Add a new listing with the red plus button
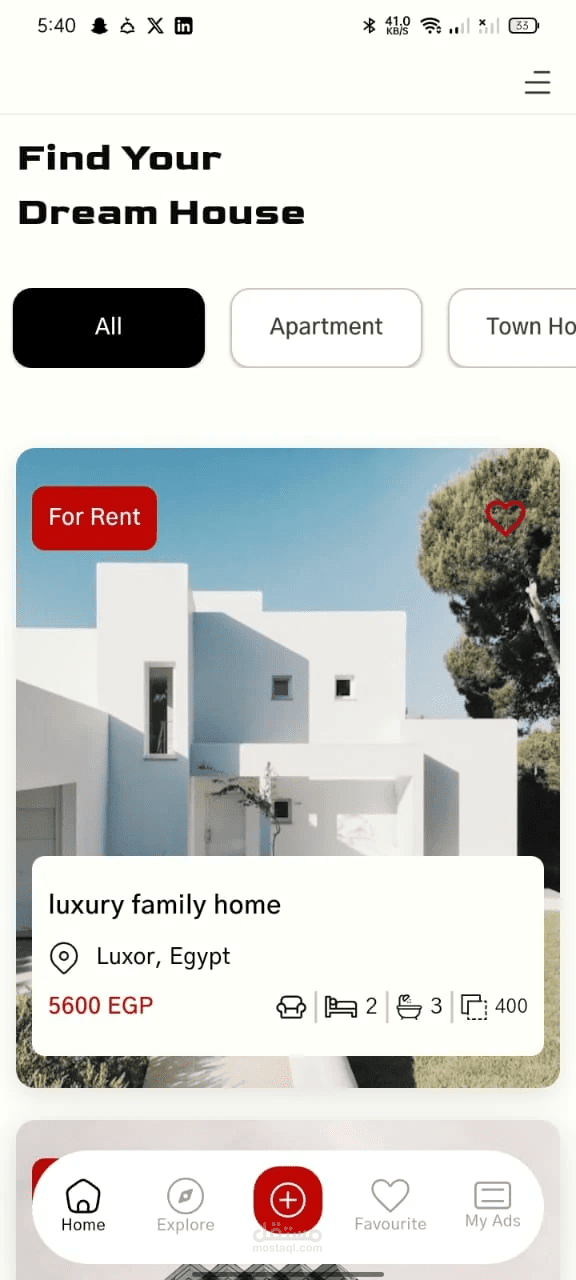Viewport: 576px width, 1280px height. [x=288, y=1199]
